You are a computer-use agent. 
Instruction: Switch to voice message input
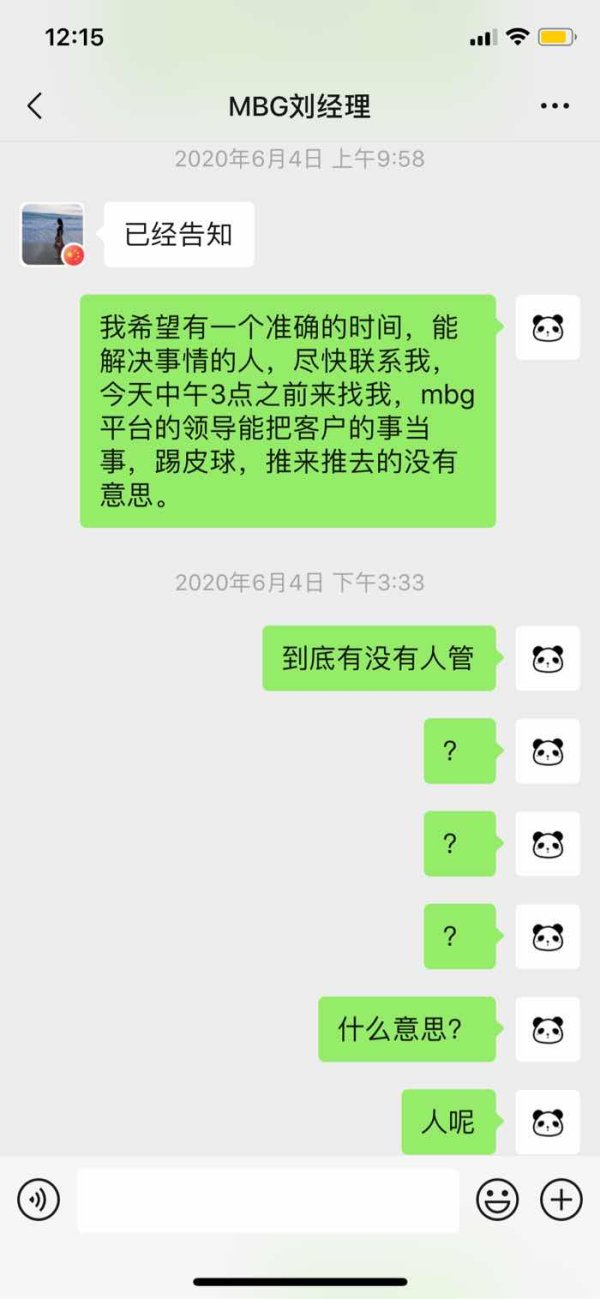[39, 1199]
